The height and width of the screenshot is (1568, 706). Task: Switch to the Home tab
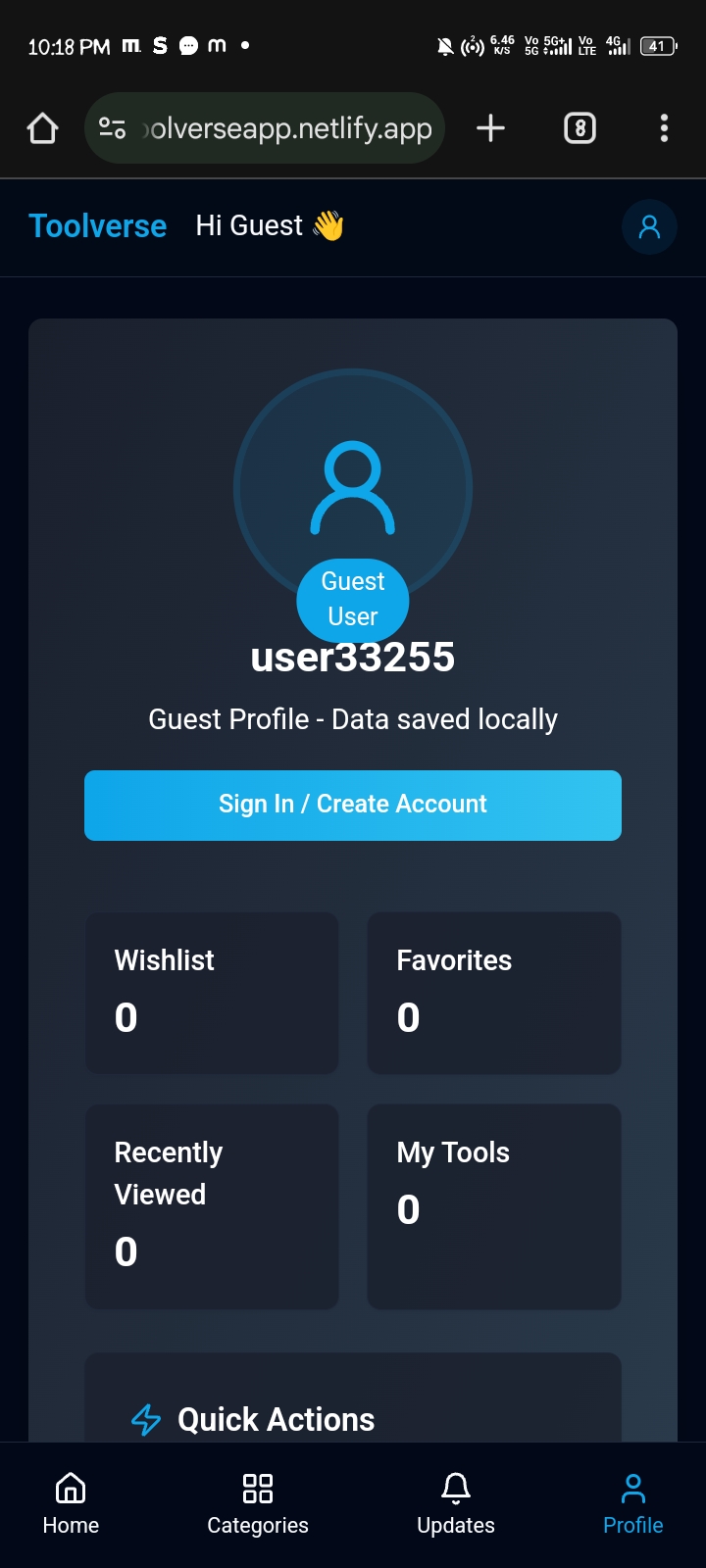click(x=71, y=1503)
